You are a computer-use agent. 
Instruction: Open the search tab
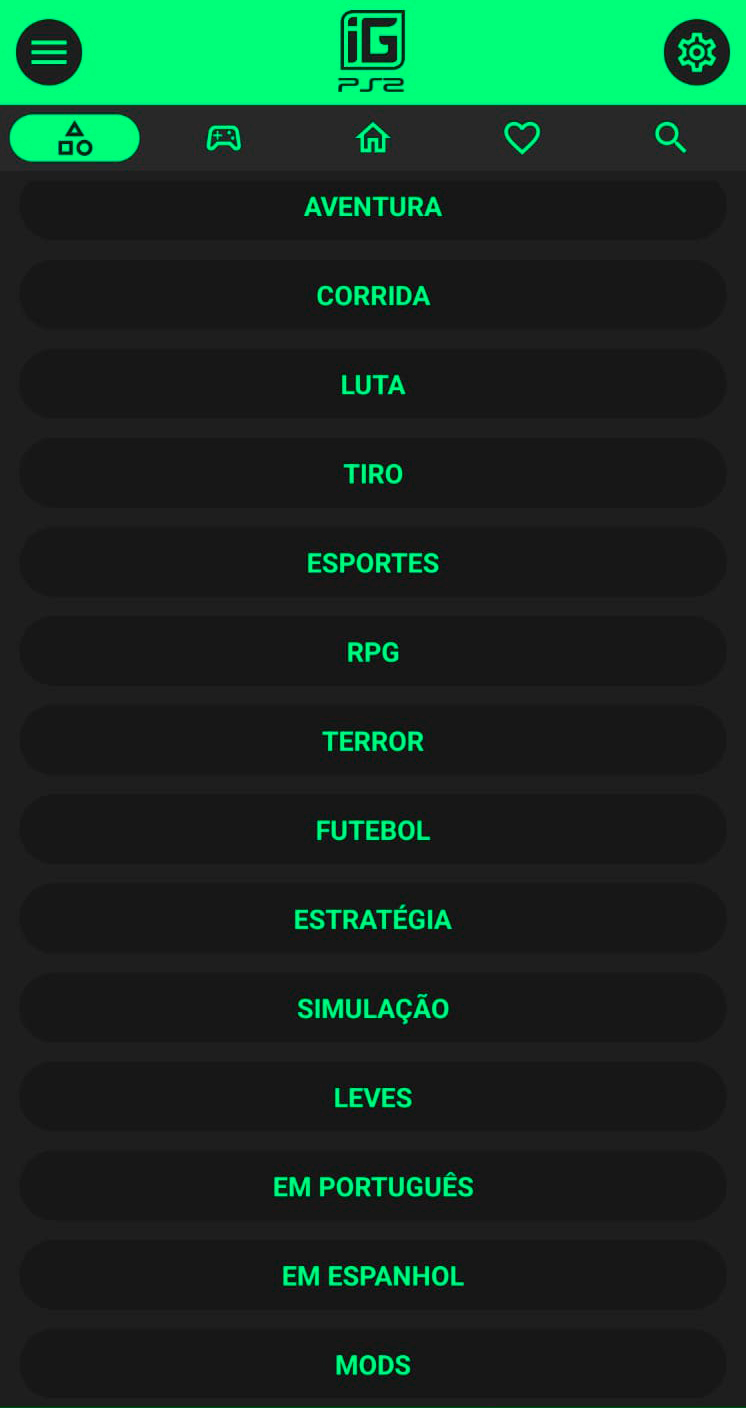coord(670,138)
